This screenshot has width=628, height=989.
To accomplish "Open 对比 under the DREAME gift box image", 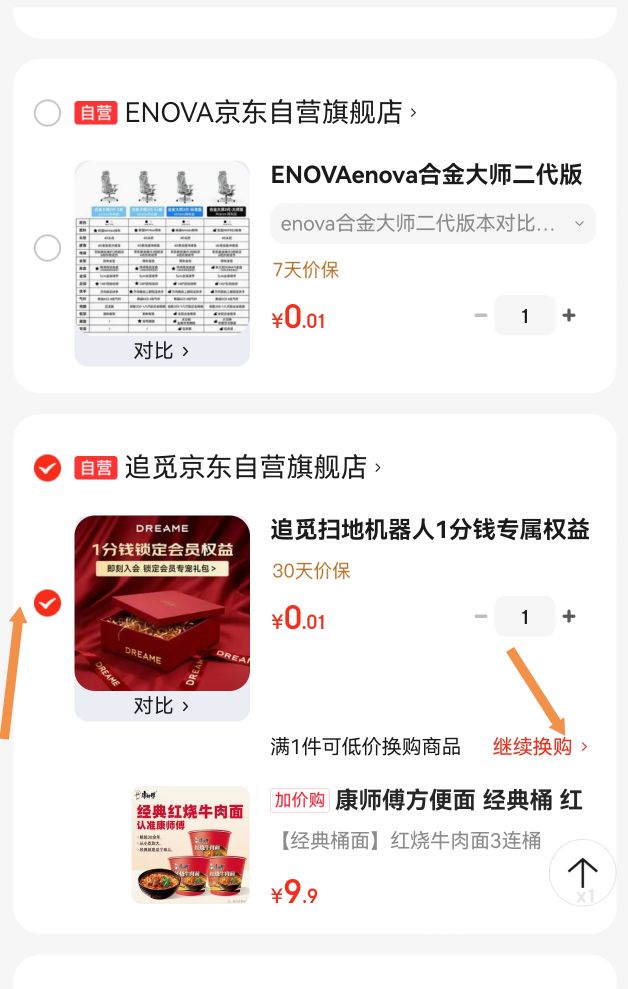I will 161,705.
